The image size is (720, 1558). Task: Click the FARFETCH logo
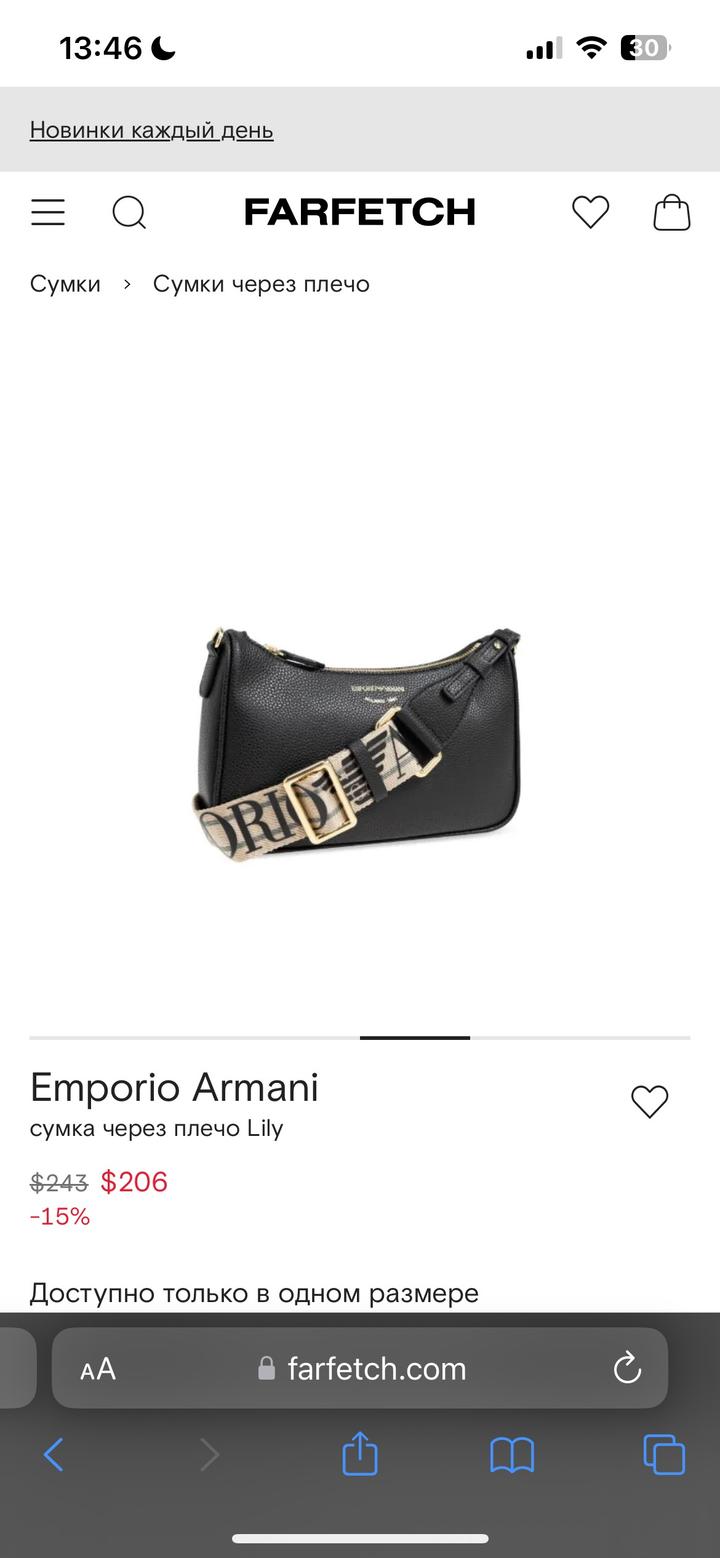point(360,212)
